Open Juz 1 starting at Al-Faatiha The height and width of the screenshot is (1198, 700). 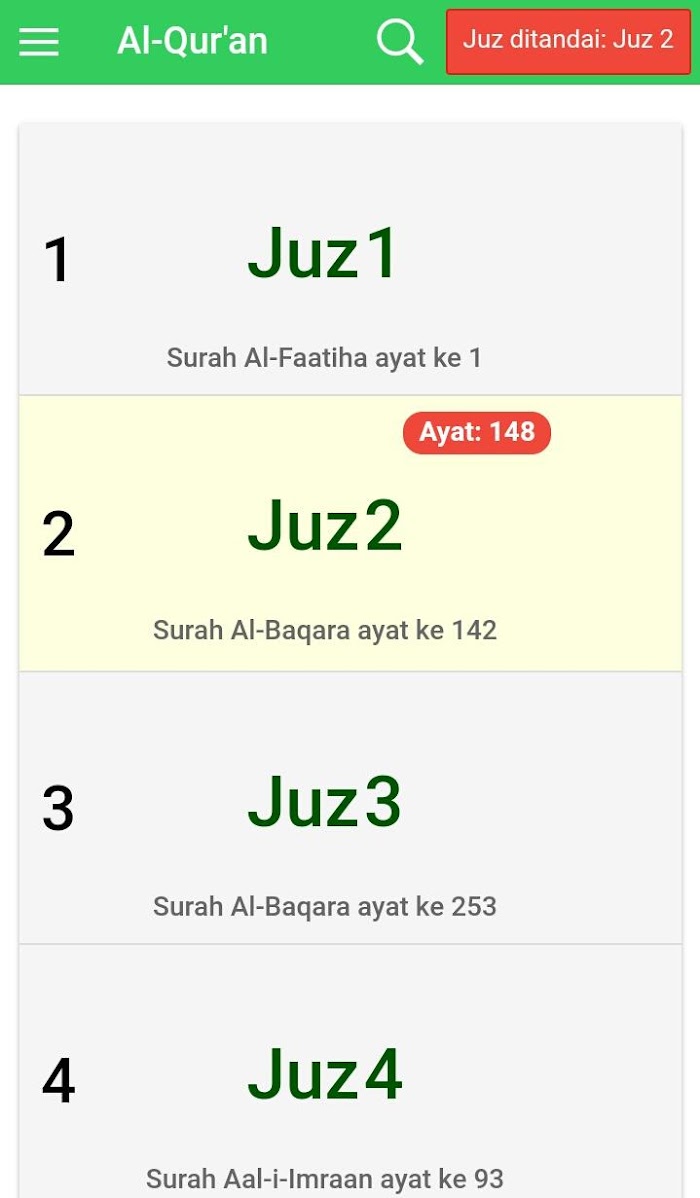tap(350, 259)
